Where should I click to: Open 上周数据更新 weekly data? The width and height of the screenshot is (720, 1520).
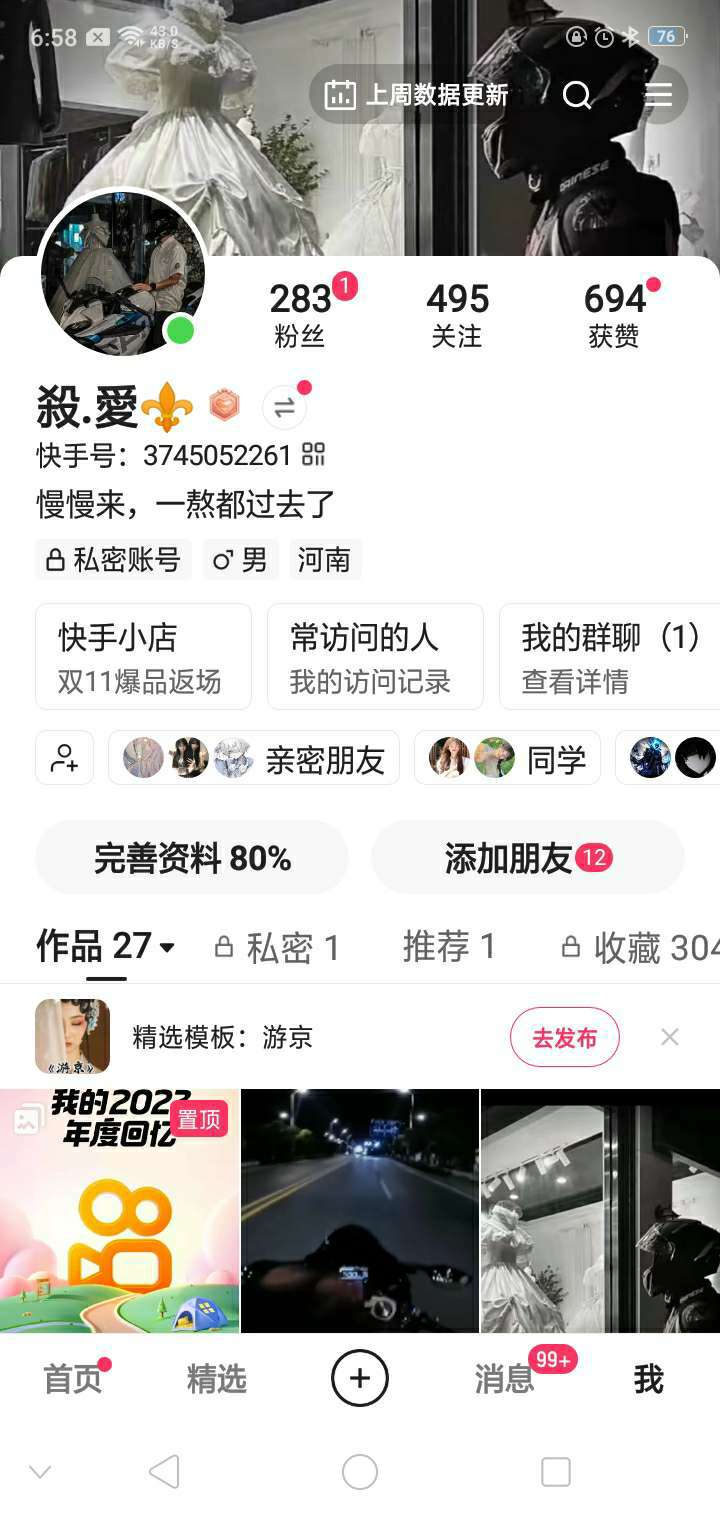(418, 95)
